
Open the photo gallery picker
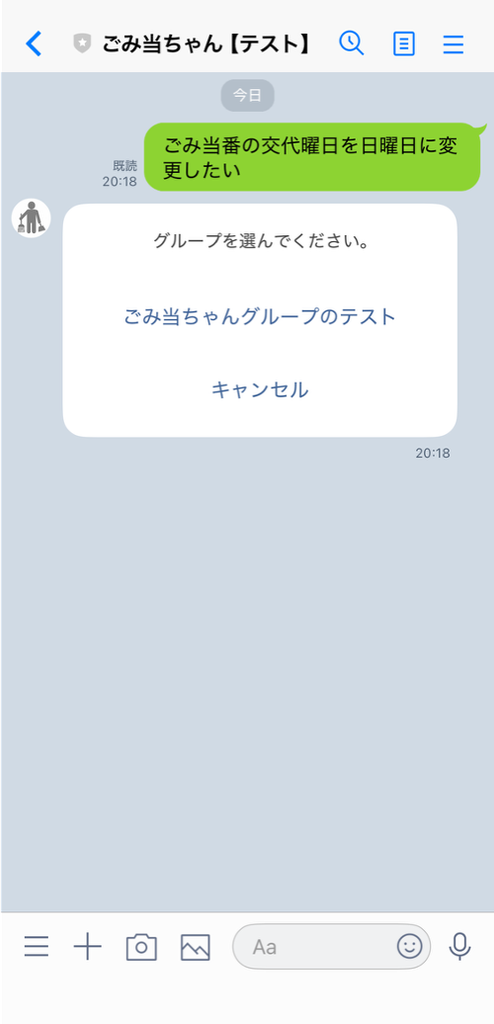[x=195, y=947]
